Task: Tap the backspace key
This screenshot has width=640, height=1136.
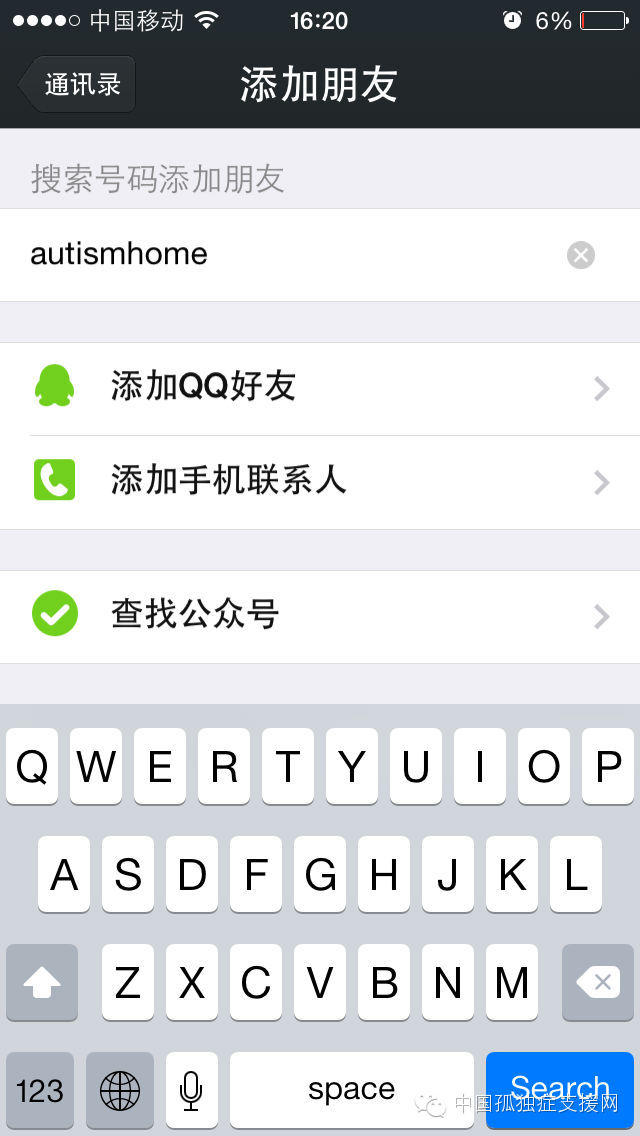Action: (598, 982)
